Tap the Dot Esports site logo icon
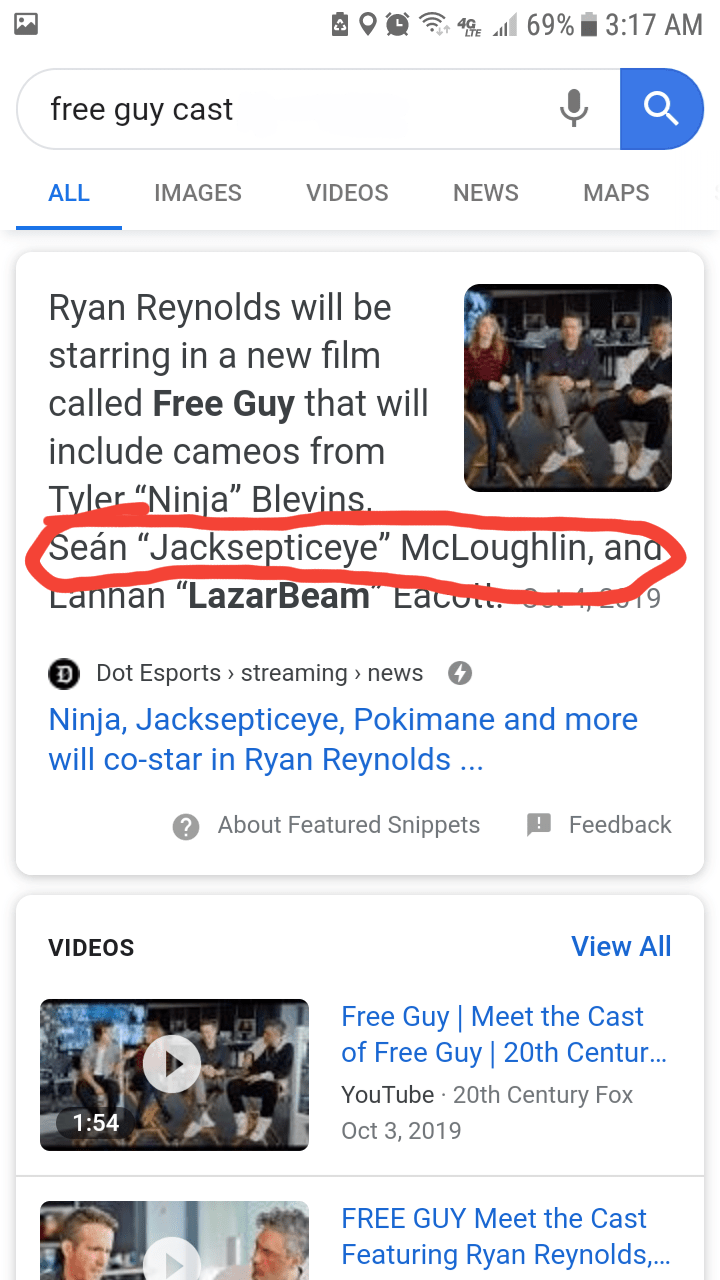 [63, 673]
